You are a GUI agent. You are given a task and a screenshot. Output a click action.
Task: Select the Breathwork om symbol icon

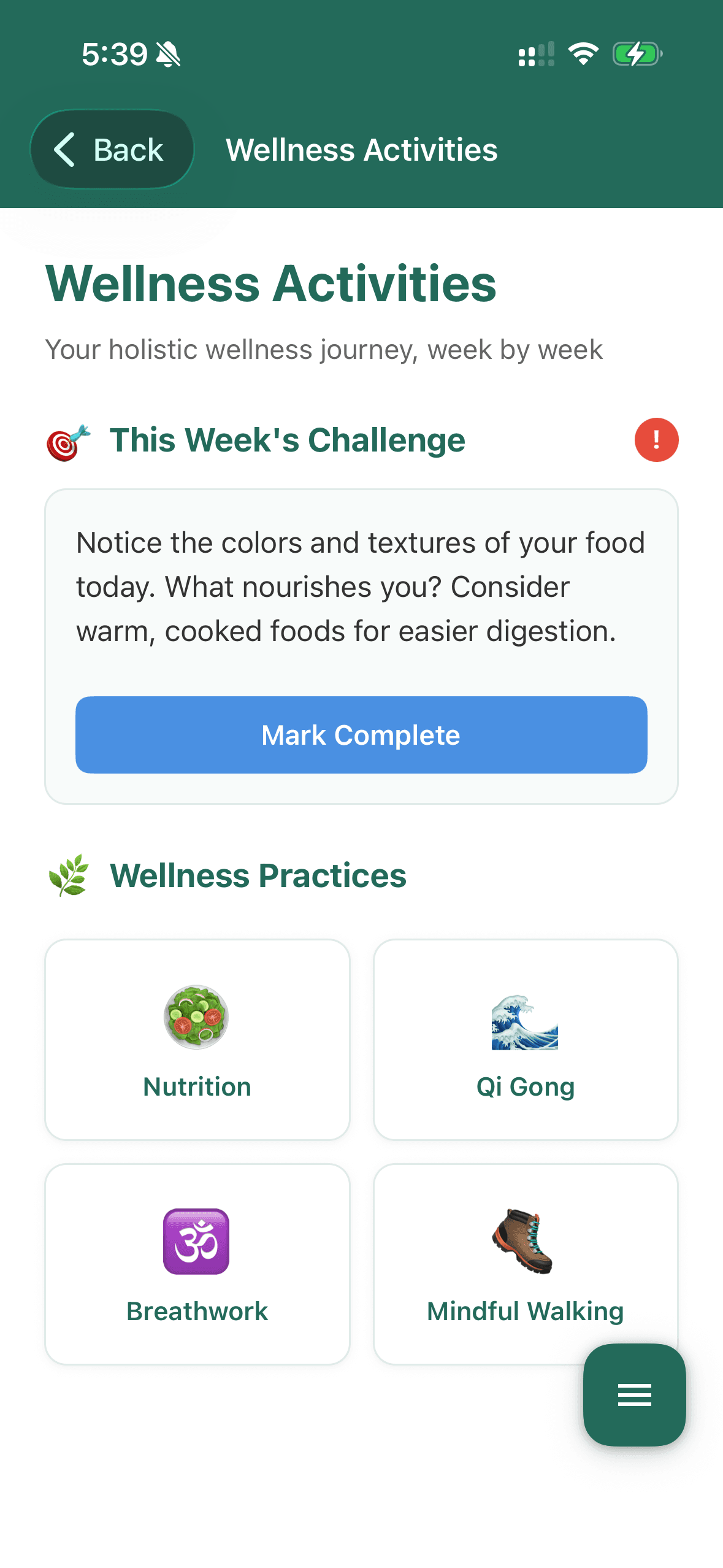(x=196, y=1239)
